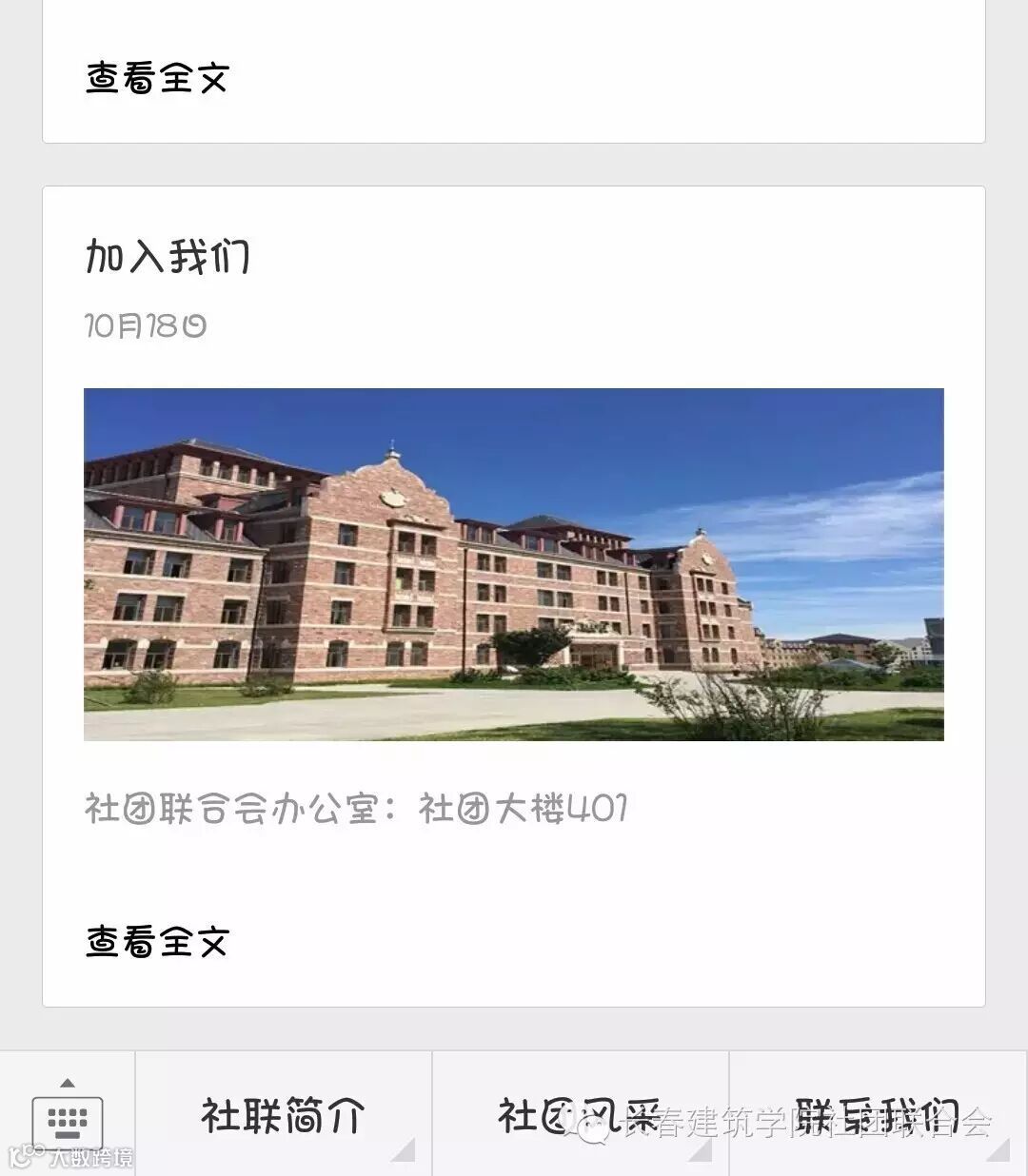Tap 查看全文 under 加入我们
Image resolution: width=1028 pixels, height=1176 pixels.
point(158,942)
